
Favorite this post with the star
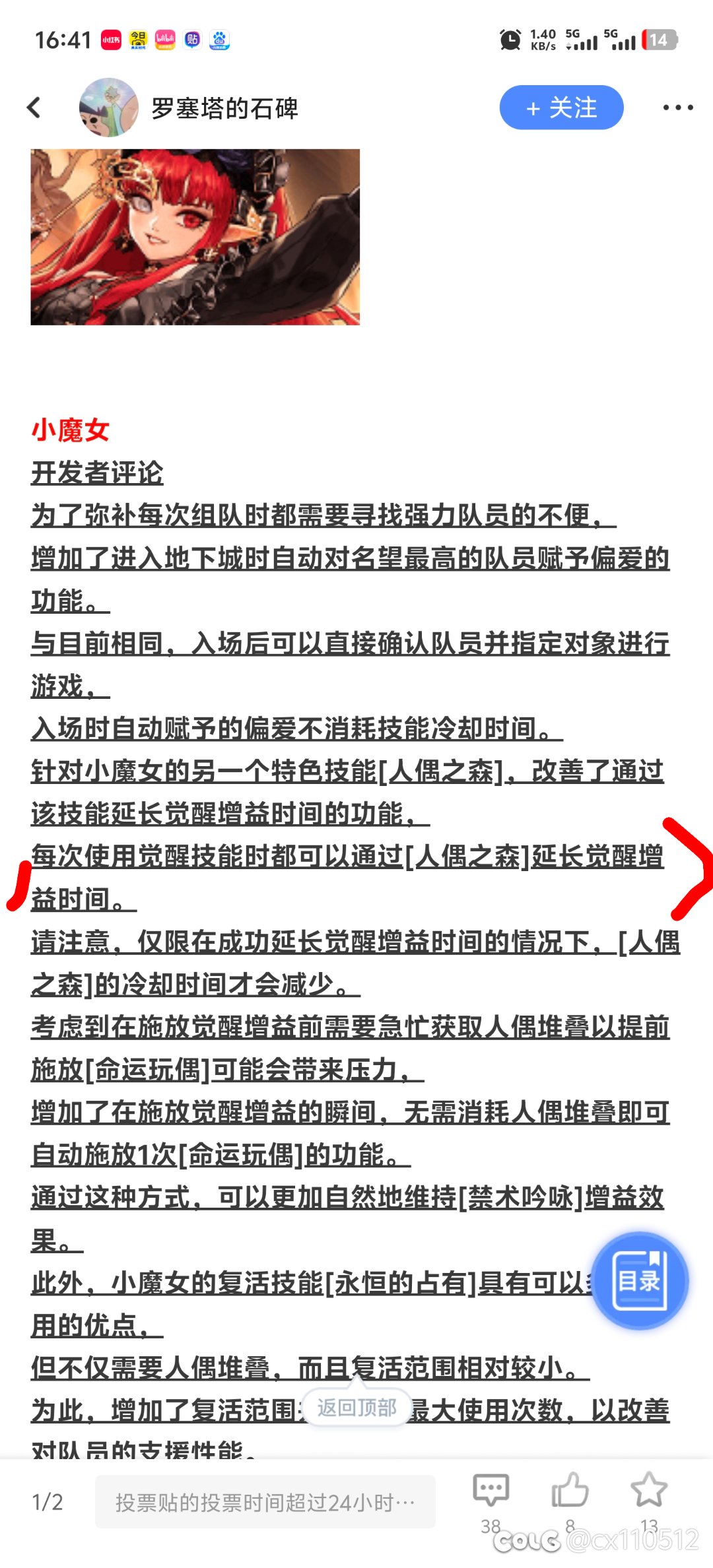point(649,1491)
